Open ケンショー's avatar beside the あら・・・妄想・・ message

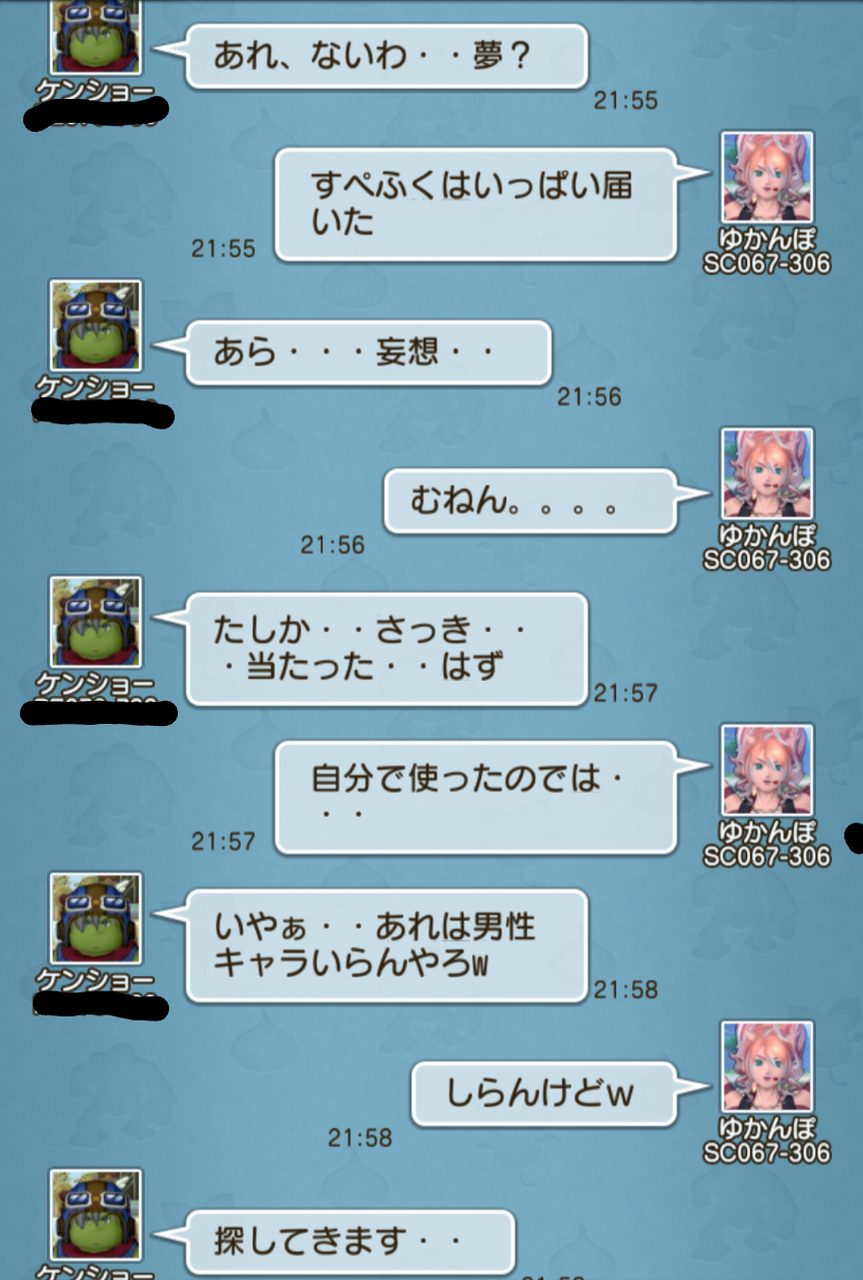point(96,326)
